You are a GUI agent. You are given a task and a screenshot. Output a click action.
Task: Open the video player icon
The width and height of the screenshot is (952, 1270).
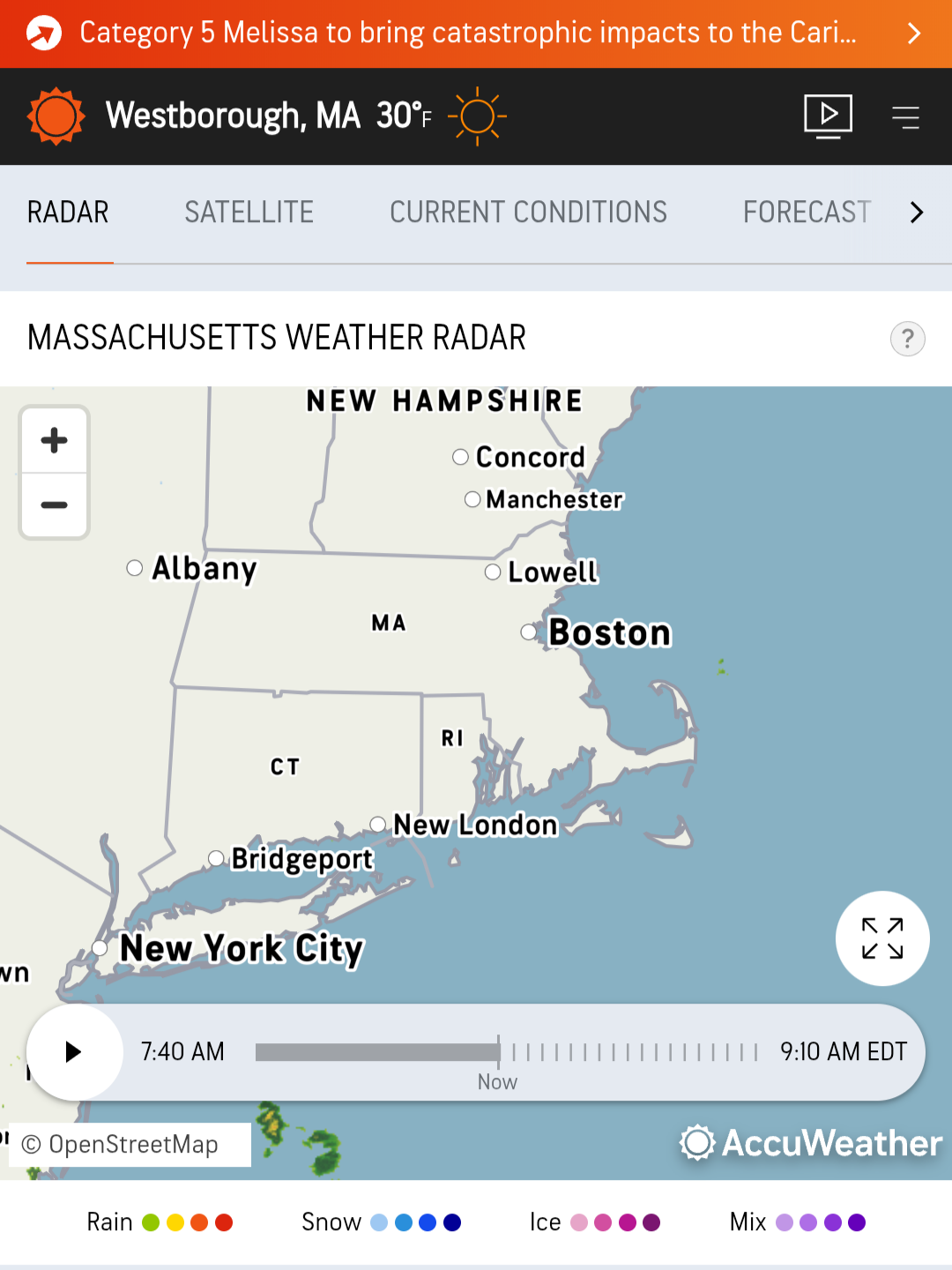tap(828, 116)
